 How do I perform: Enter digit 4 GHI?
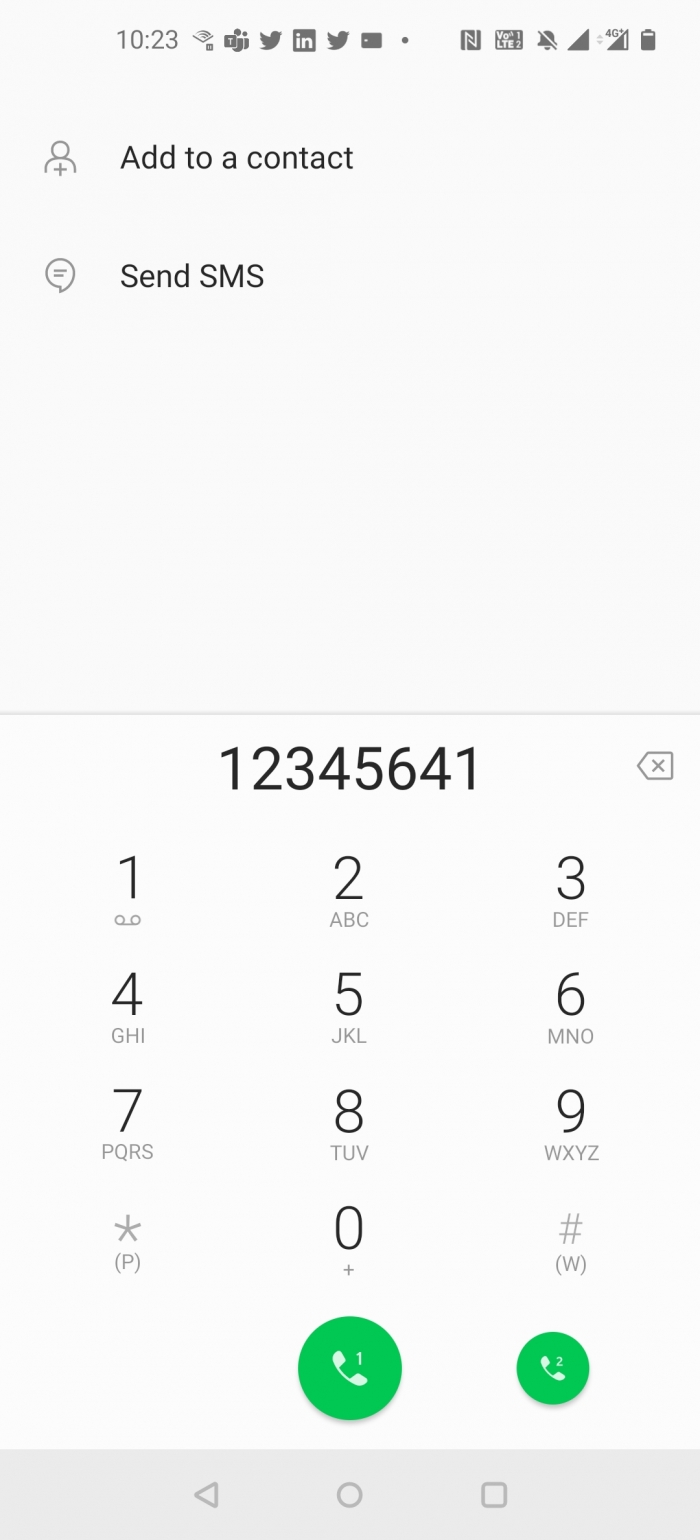point(128,1008)
